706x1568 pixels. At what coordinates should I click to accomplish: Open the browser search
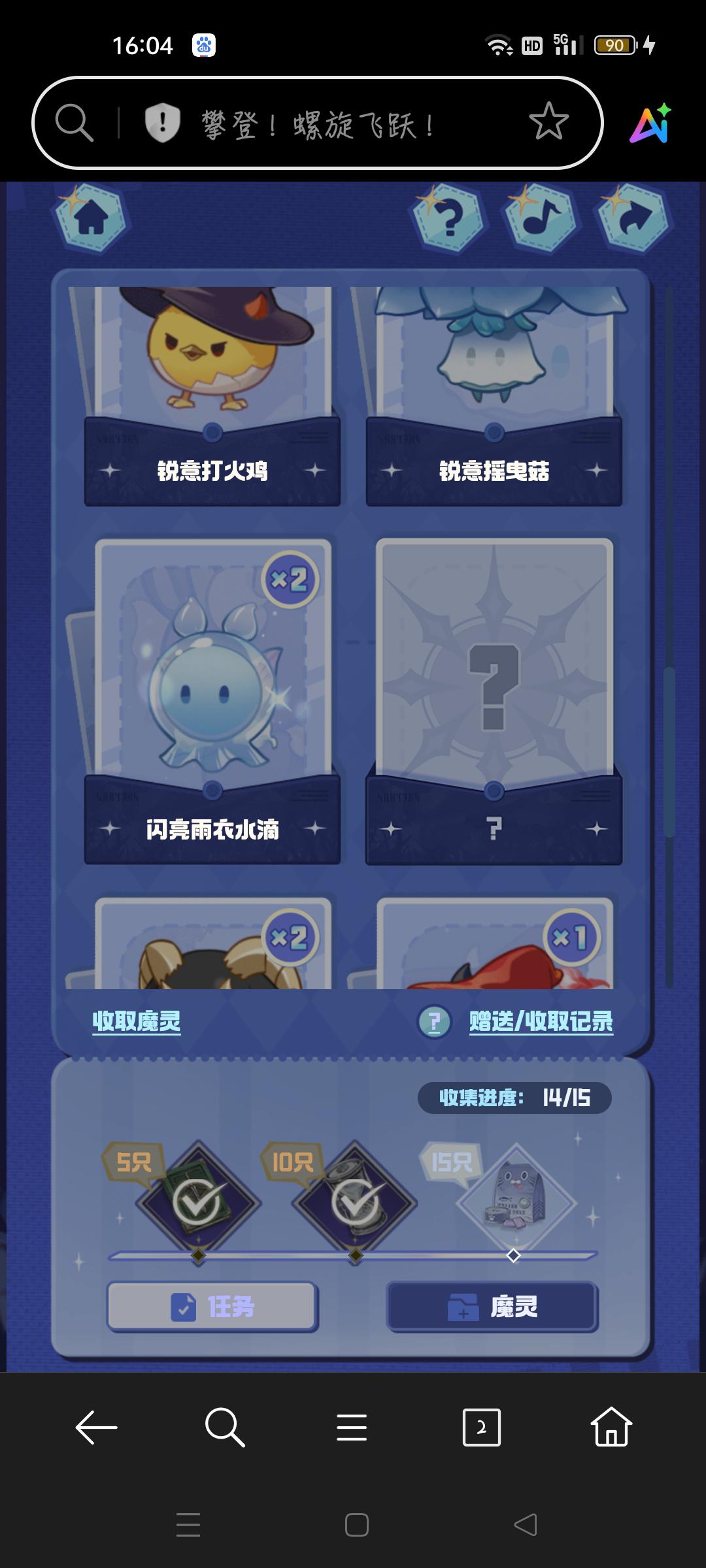click(x=224, y=1428)
